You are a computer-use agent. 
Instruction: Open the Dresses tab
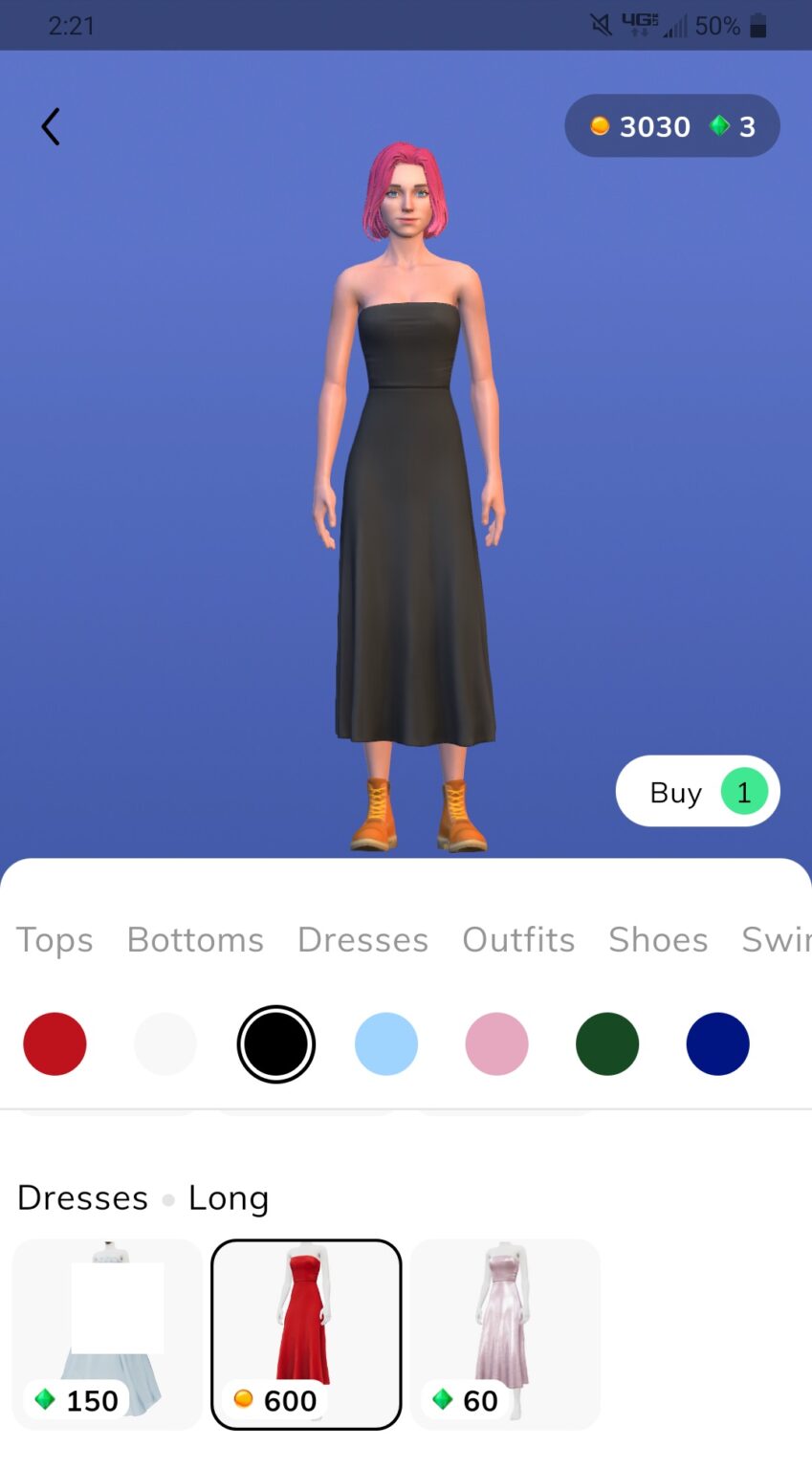click(x=362, y=940)
